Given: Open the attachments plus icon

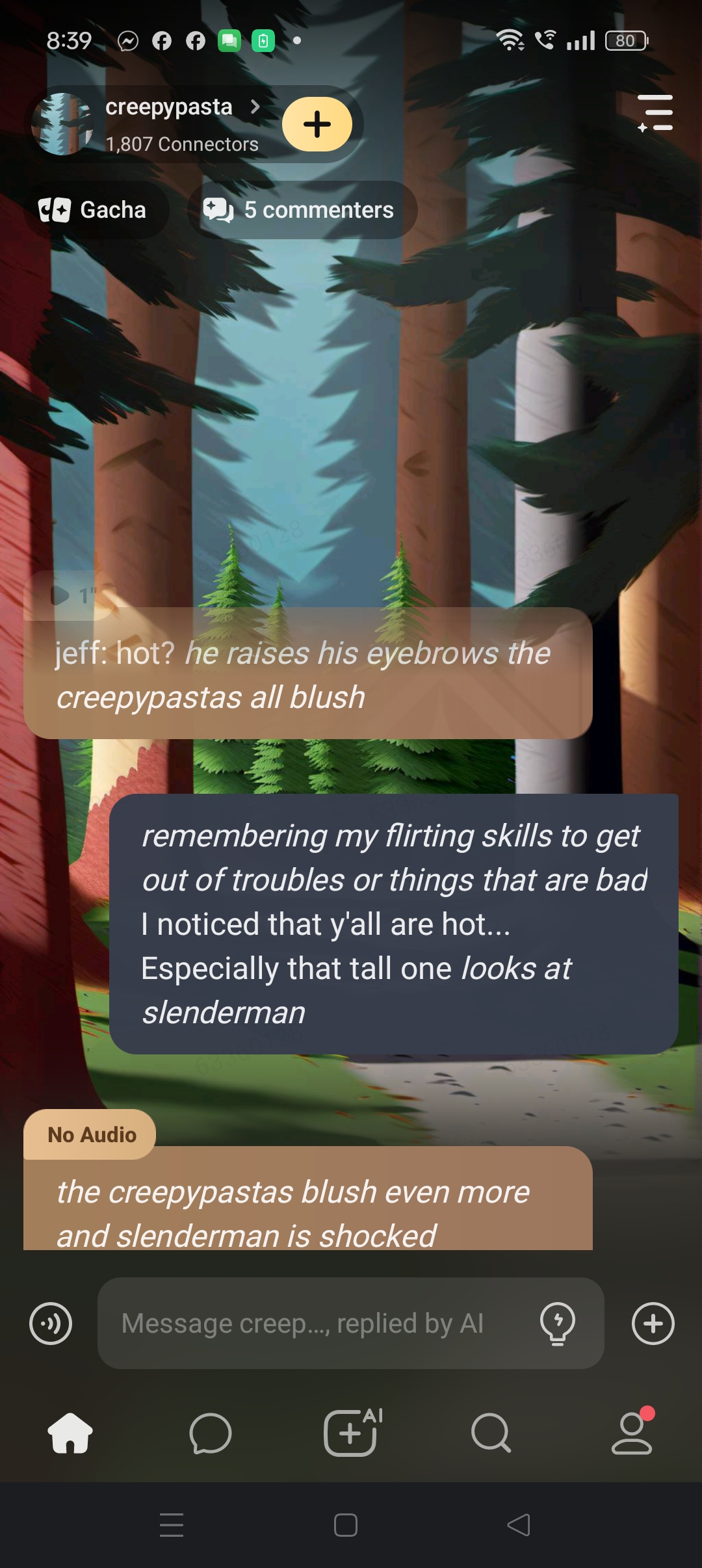Looking at the screenshot, I should coord(653,1323).
